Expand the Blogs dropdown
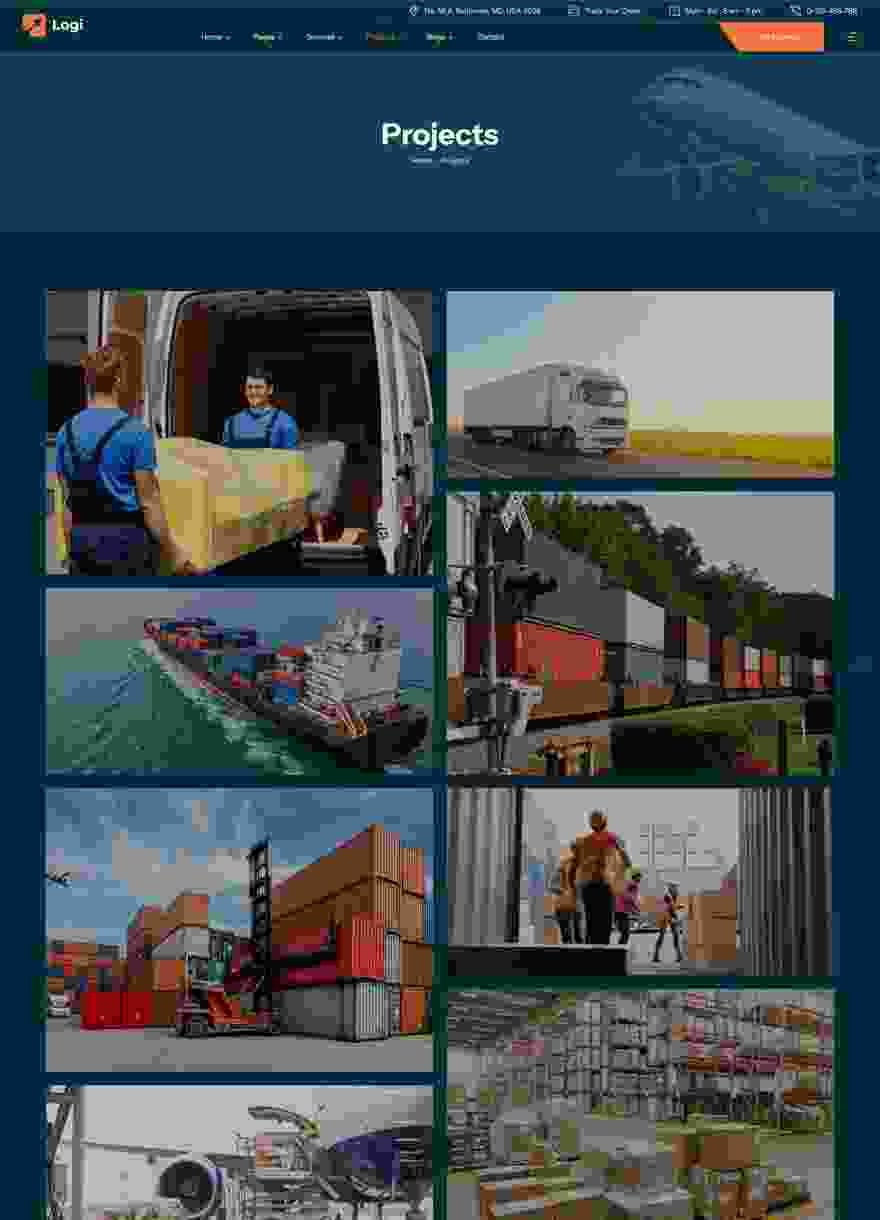 coord(438,37)
